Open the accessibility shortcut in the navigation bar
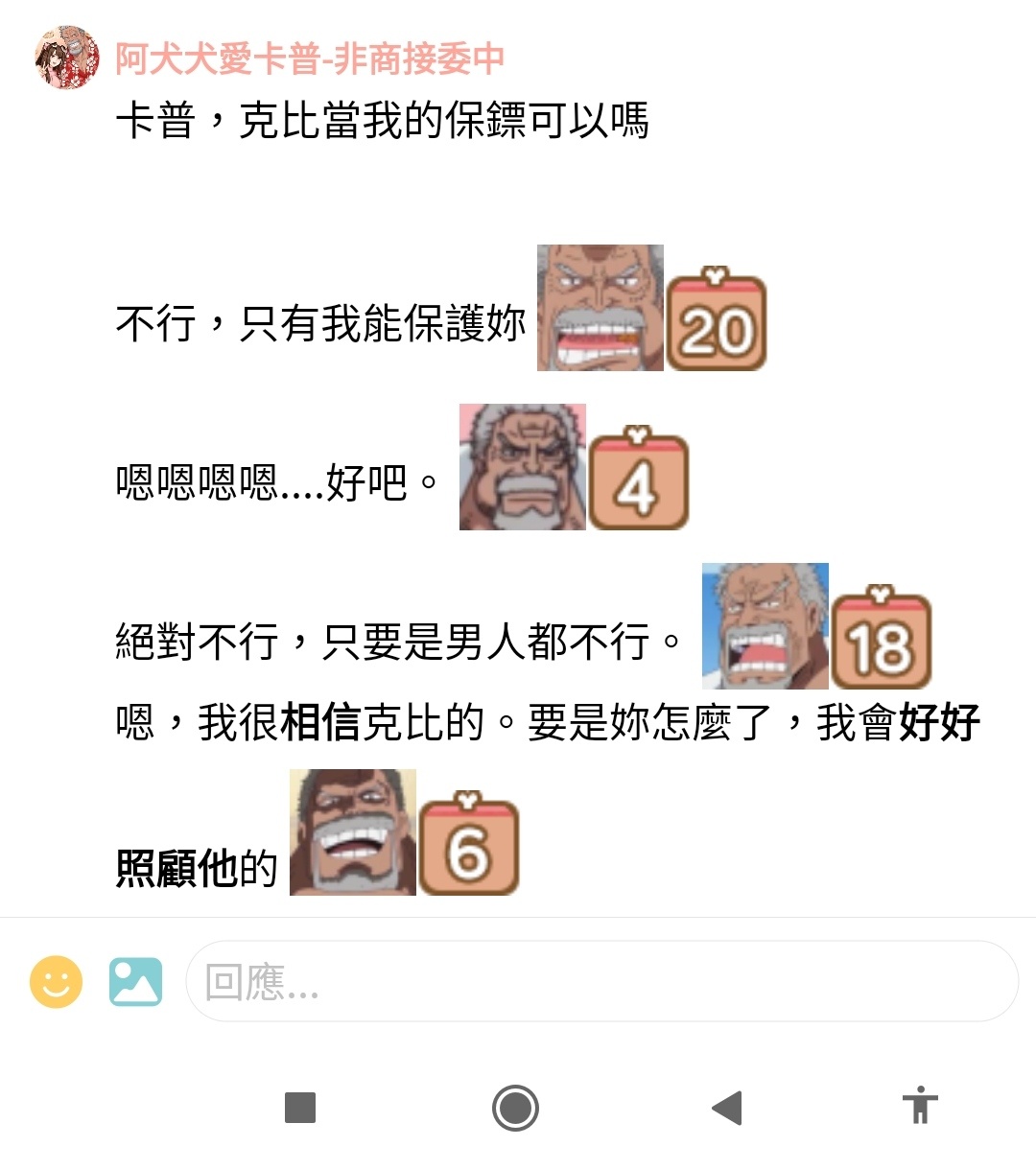1036x1170 pixels. click(x=919, y=1106)
